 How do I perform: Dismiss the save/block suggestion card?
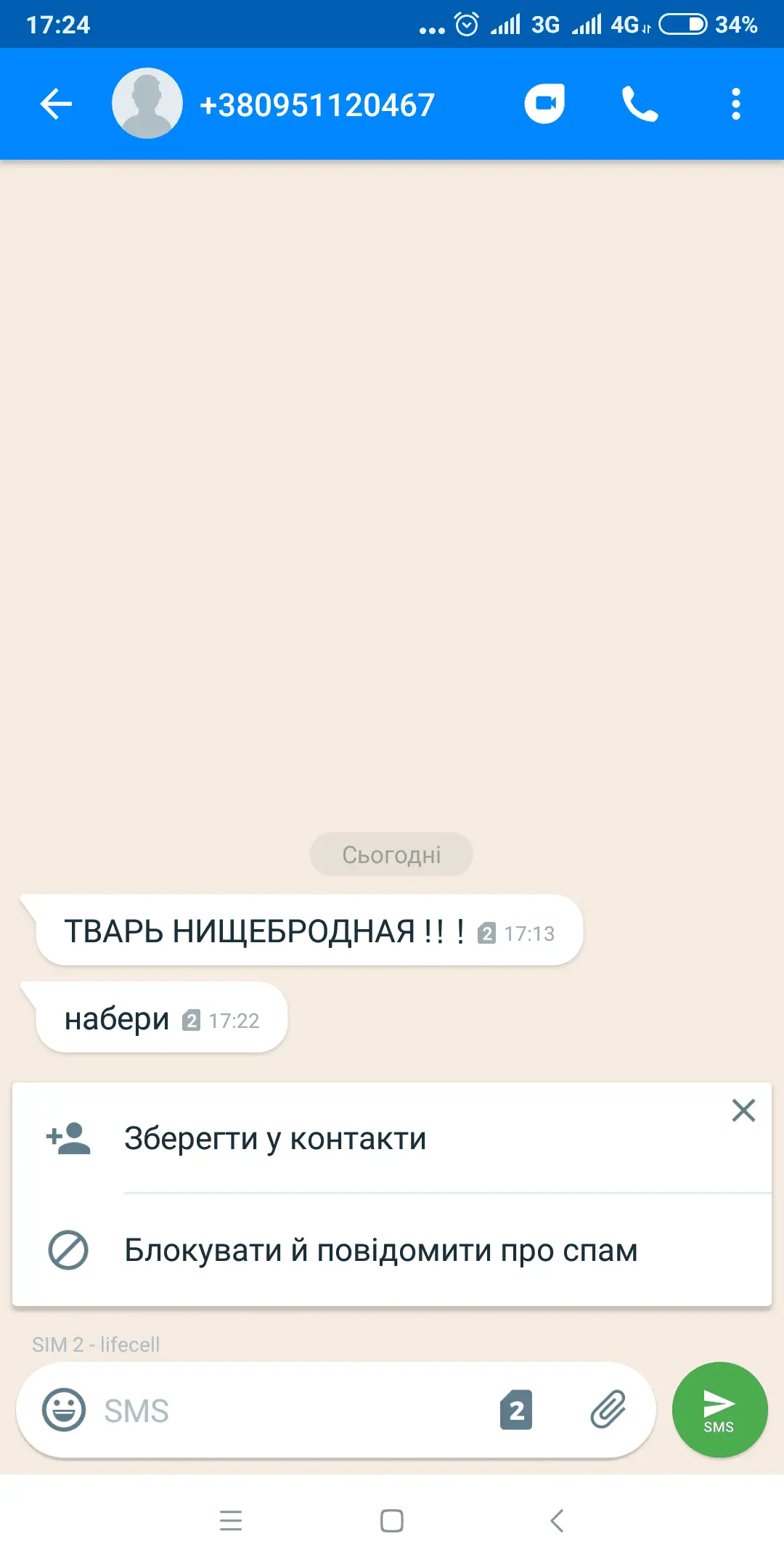(x=743, y=1110)
